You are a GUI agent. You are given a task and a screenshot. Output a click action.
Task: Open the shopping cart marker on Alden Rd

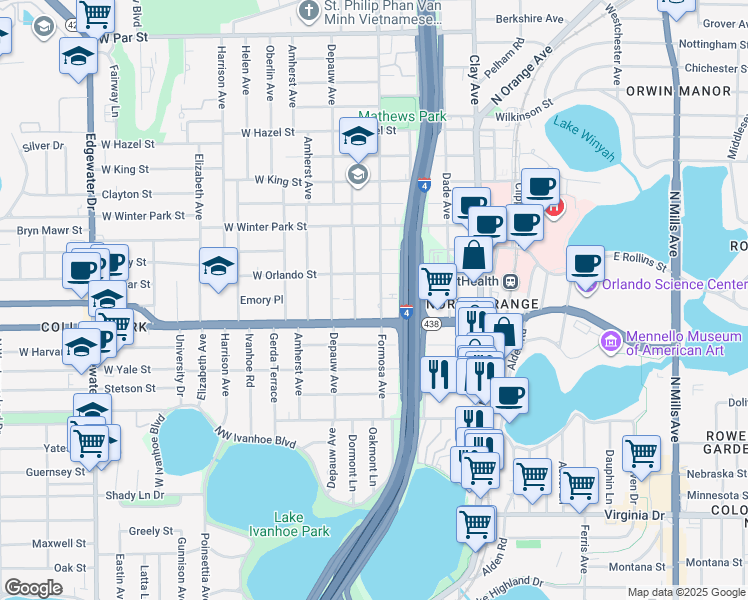pos(476,523)
